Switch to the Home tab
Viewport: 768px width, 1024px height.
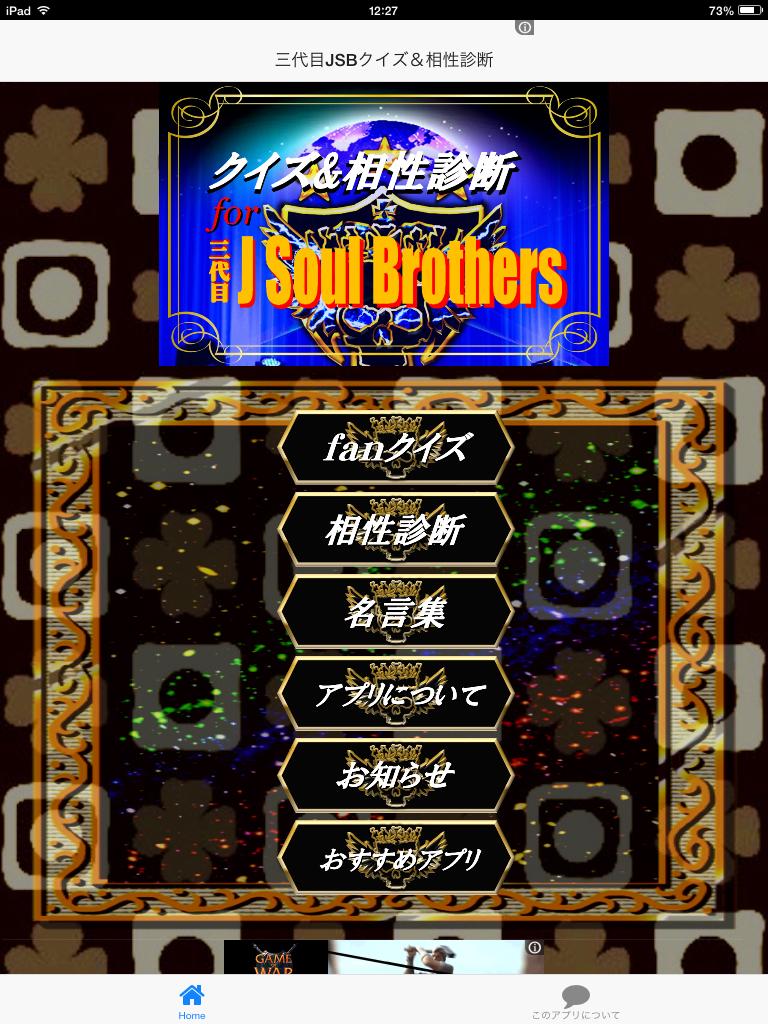pos(192,1001)
